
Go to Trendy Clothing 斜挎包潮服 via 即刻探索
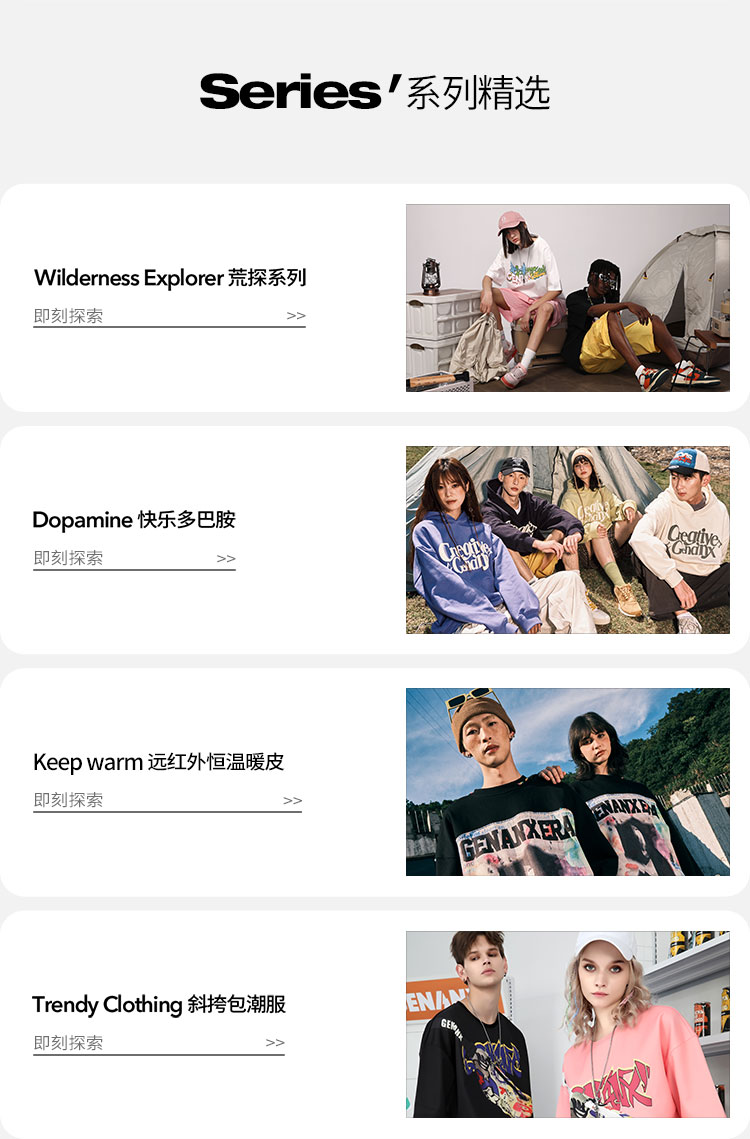pyautogui.click(x=158, y=1042)
